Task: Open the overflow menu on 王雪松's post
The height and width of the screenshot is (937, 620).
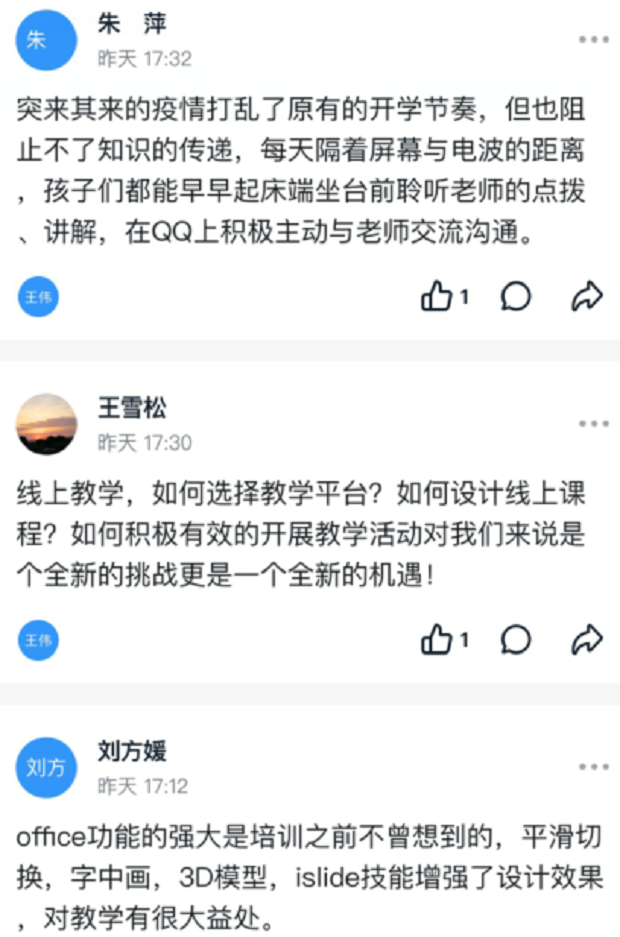Action: pyautogui.click(x=593, y=423)
